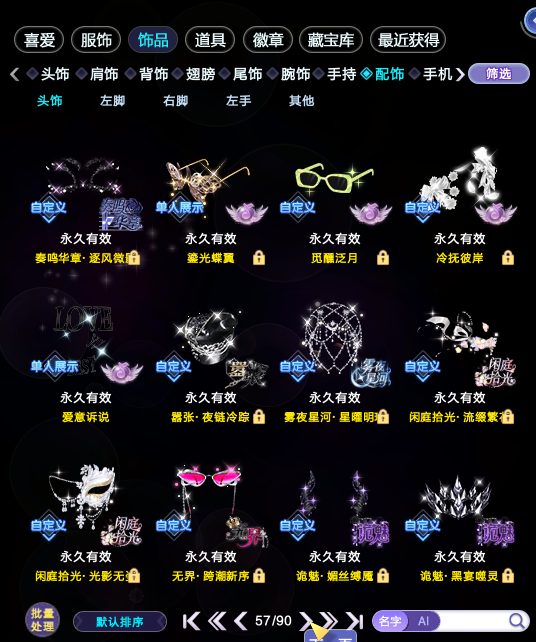Viewport: 536px width, 642px height.
Task: Select the 手持 subcategory
Action: point(341,74)
